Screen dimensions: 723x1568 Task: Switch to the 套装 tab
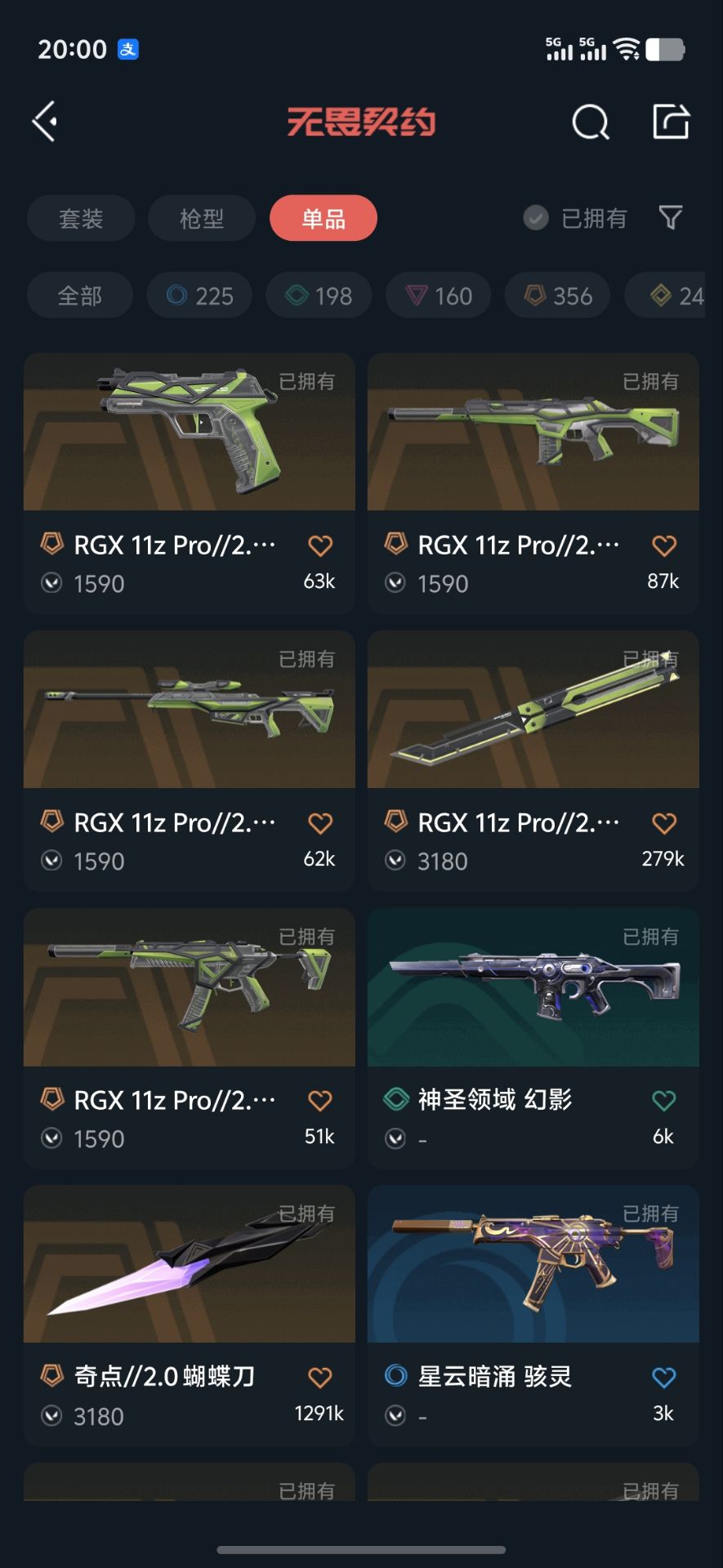81,218
